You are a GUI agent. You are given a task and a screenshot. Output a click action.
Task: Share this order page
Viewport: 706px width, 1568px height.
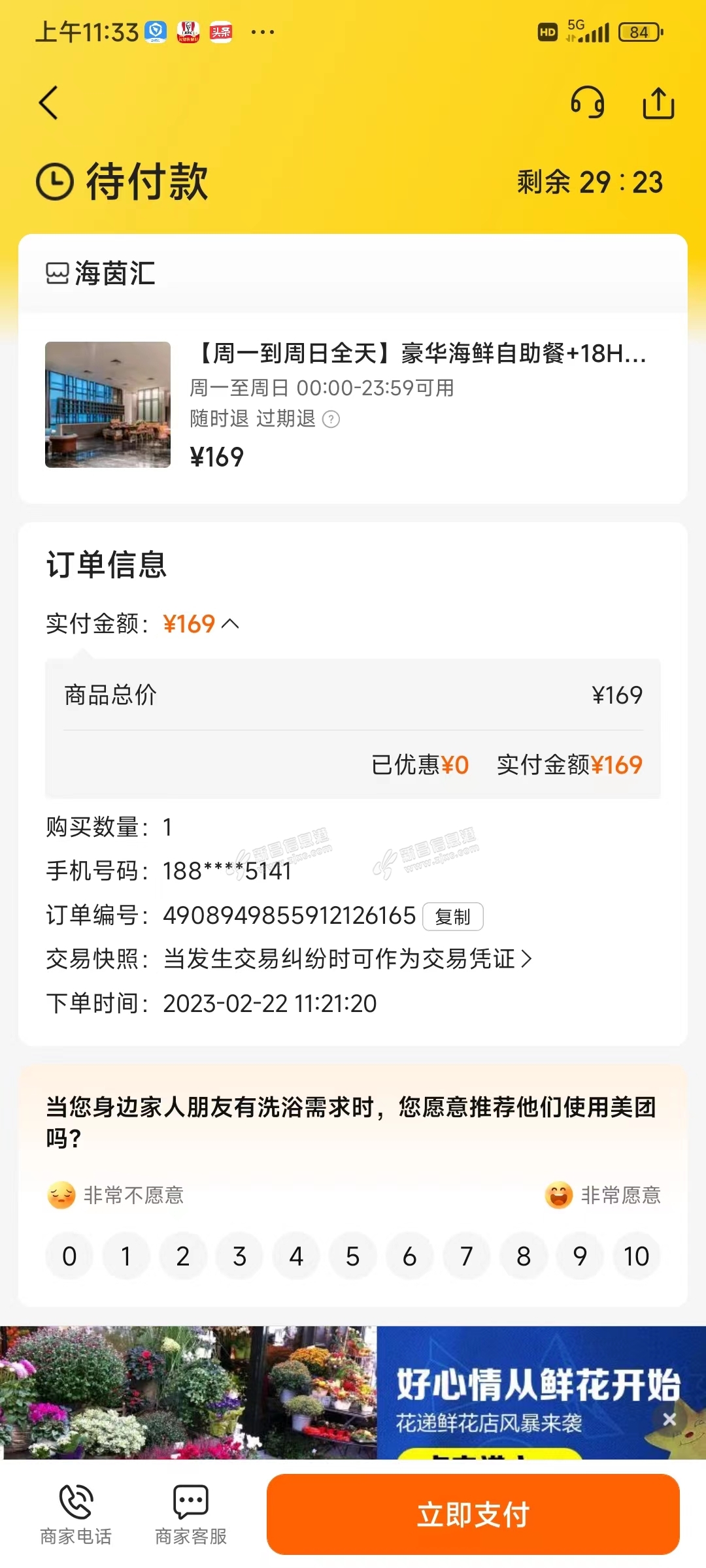pos(658,103)
